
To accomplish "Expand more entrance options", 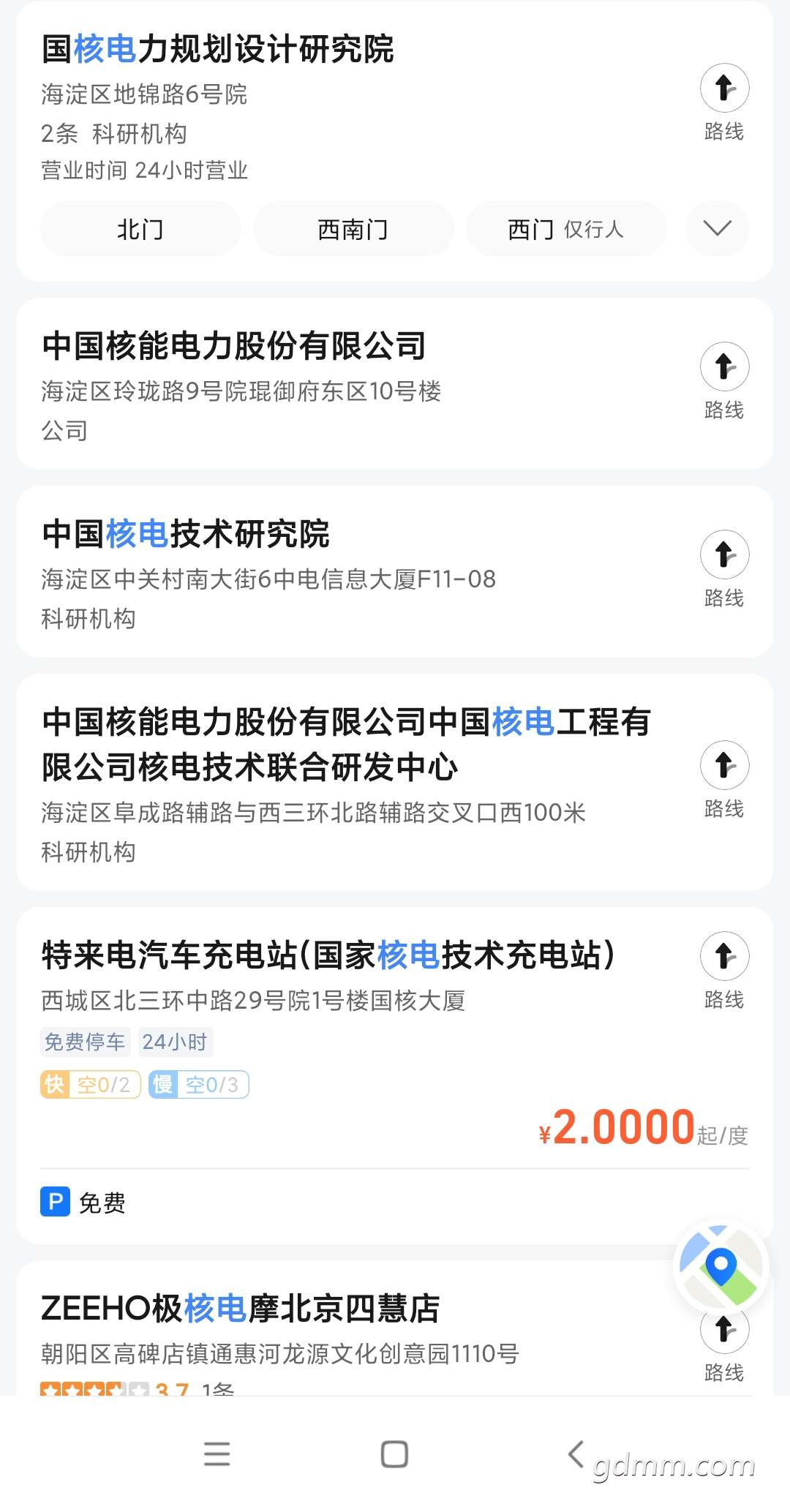I will point(717,229).
